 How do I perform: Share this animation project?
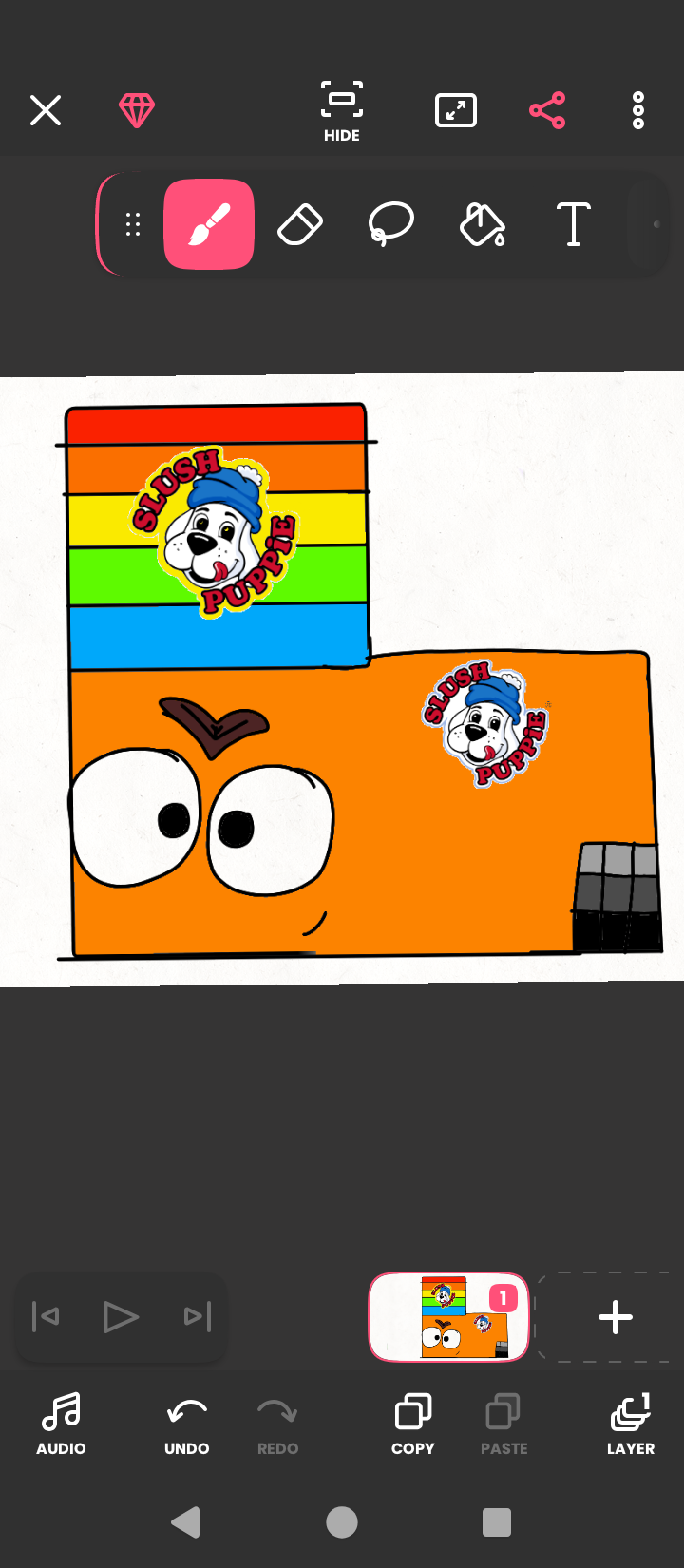pyautogui.click(x=547, y=110)
